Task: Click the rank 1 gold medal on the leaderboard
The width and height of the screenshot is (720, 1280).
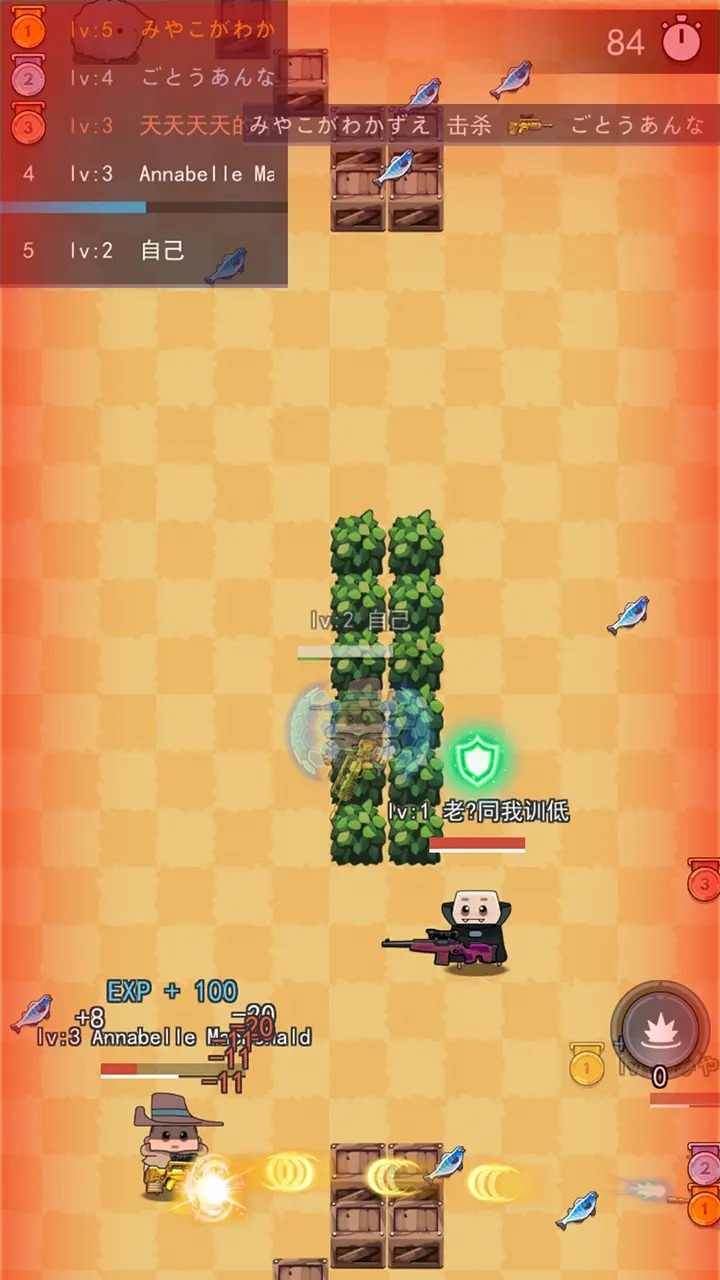Action: 27,30
